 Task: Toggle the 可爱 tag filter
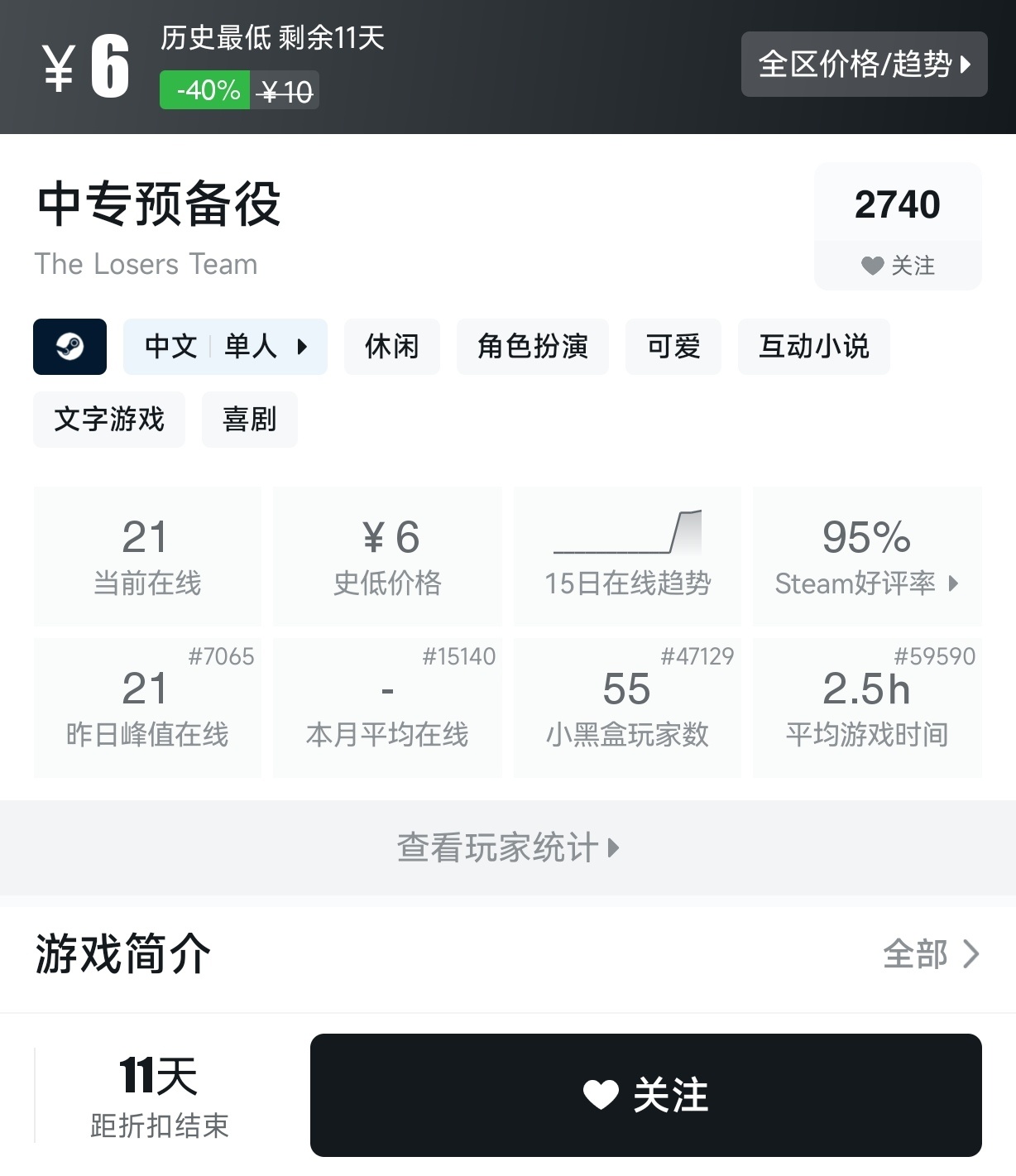coord(673,347)
